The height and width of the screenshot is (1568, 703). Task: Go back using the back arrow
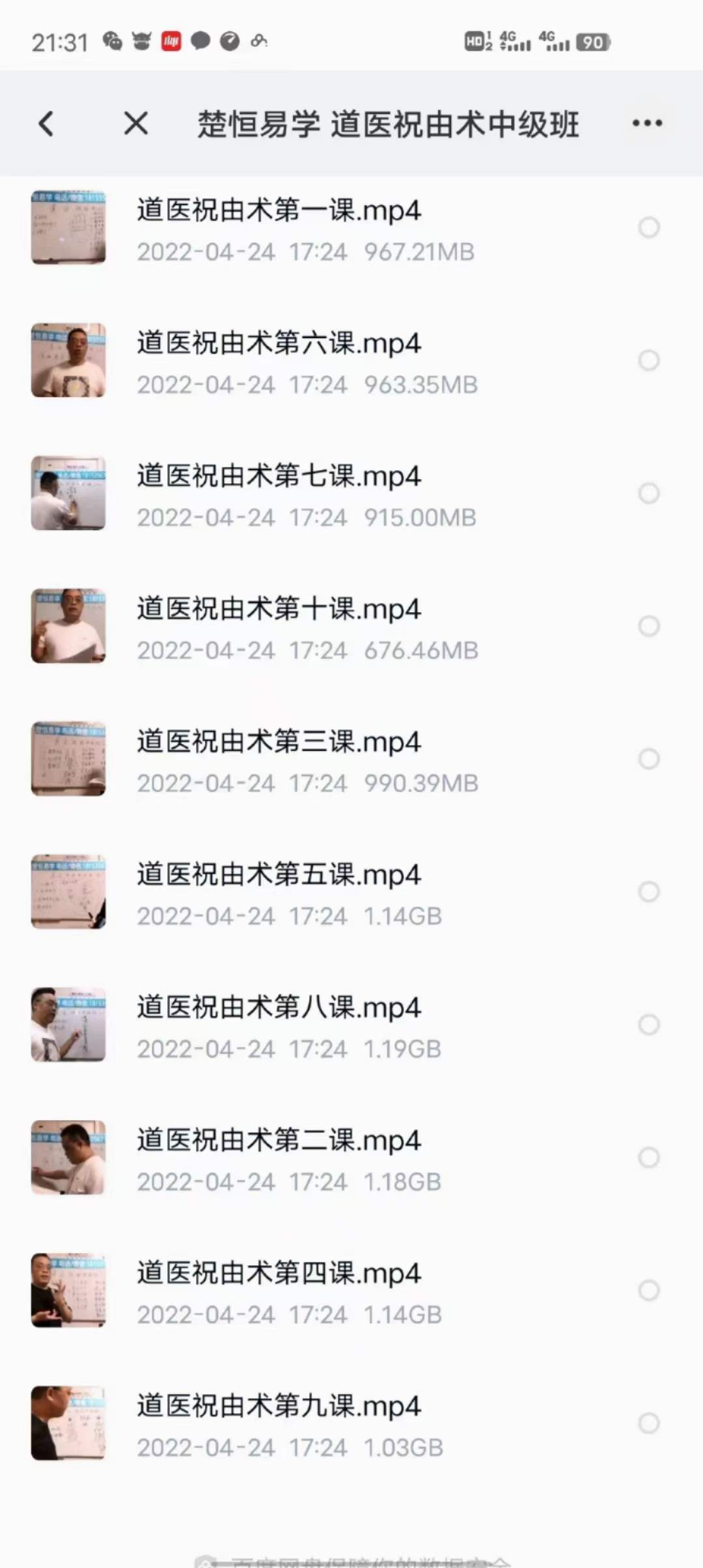[x=46, y=124]
